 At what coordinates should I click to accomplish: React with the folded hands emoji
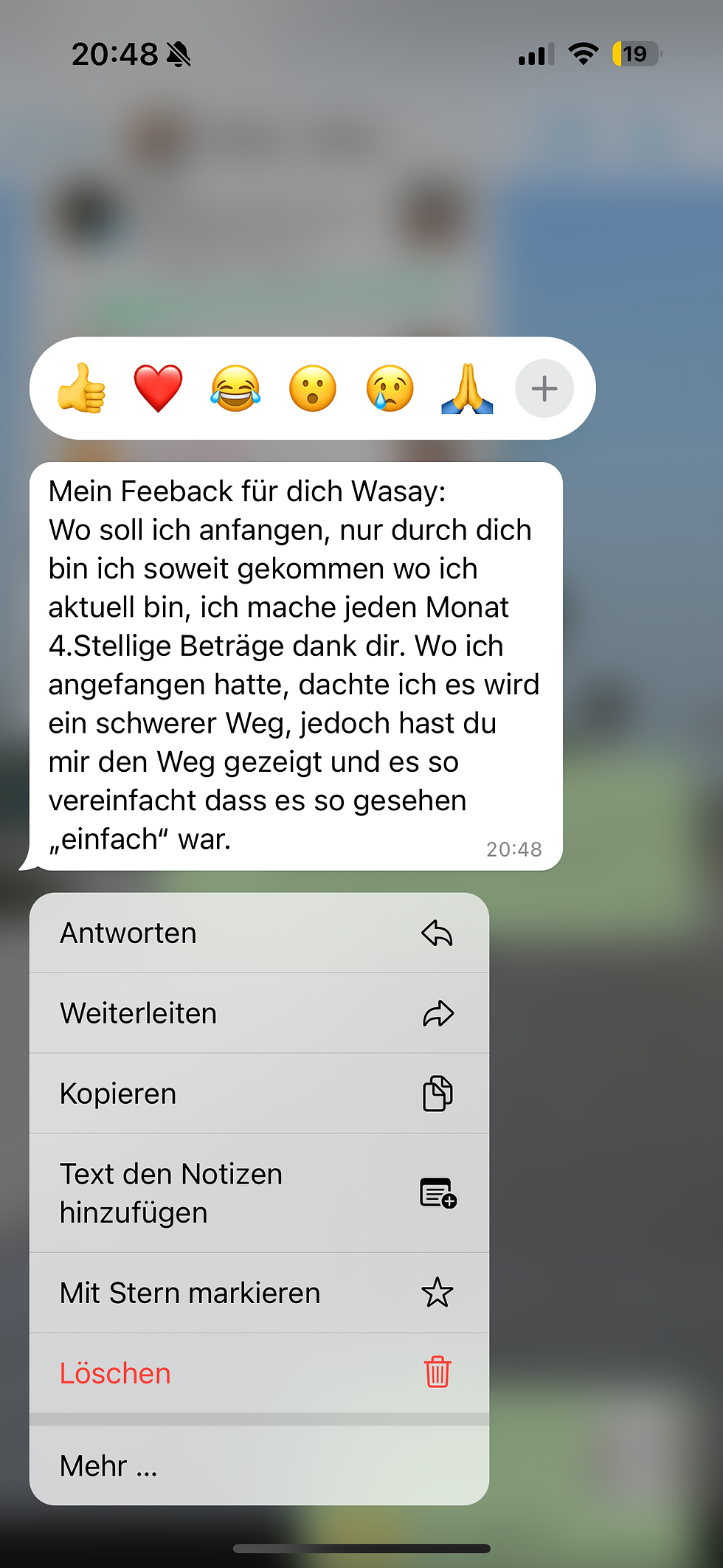coord(467,388)
